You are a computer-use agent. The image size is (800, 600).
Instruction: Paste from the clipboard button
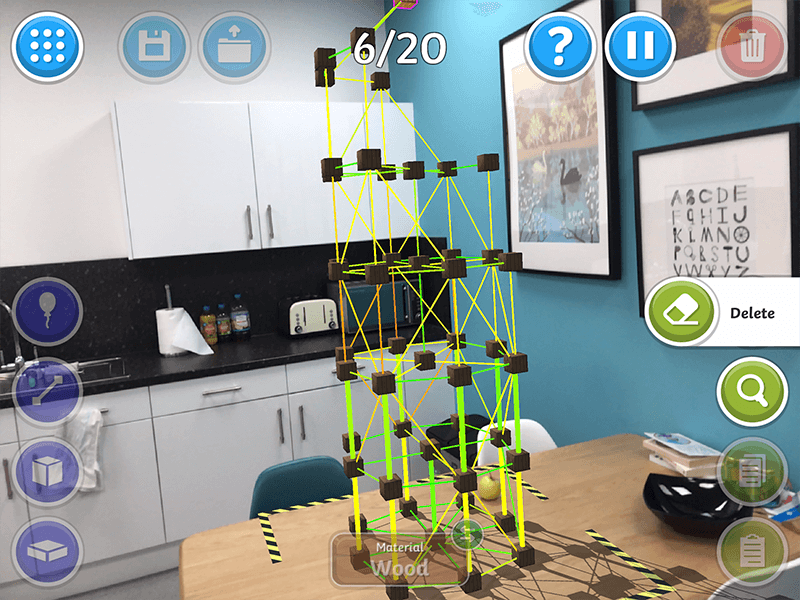[752, 551]
